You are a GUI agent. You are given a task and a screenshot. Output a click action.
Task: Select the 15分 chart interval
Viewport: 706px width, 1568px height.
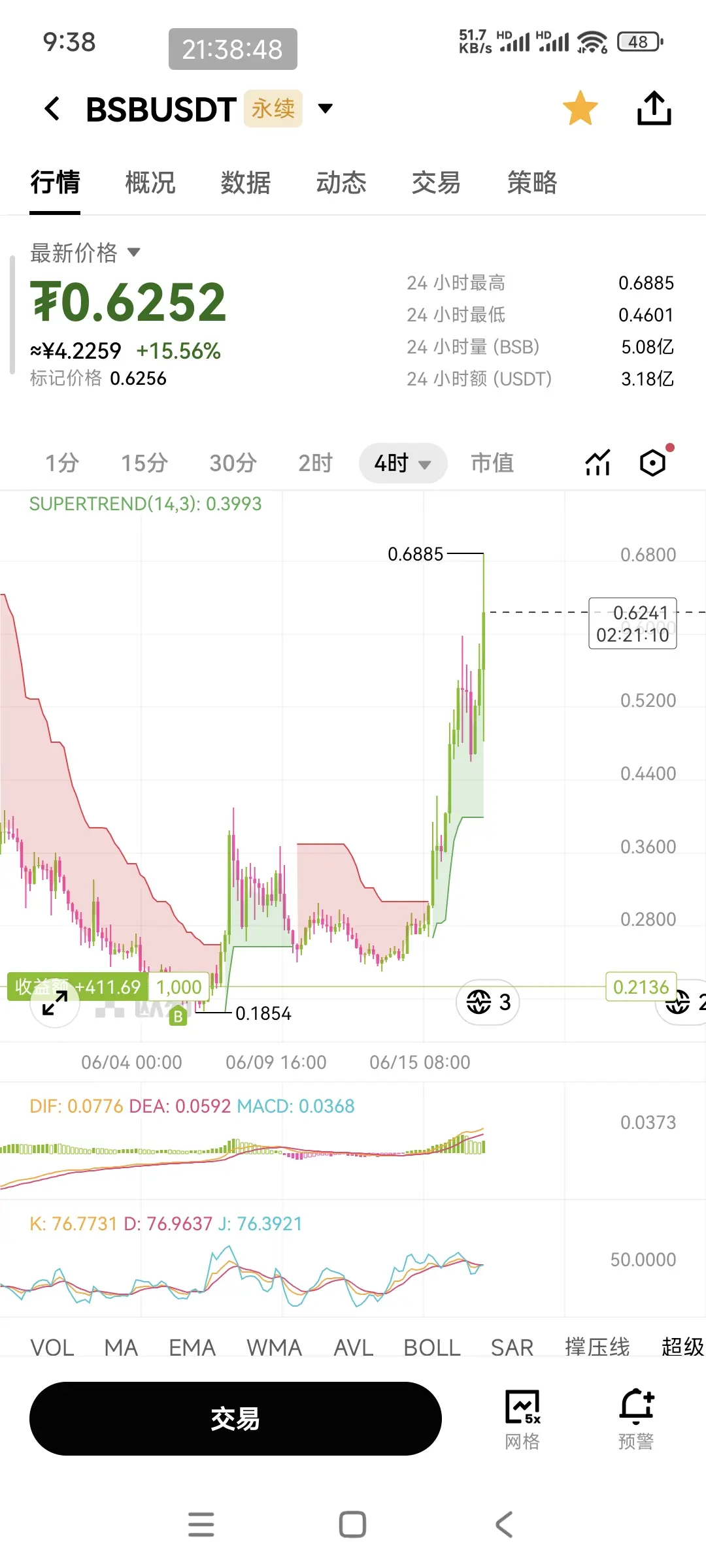pos(144,463)
